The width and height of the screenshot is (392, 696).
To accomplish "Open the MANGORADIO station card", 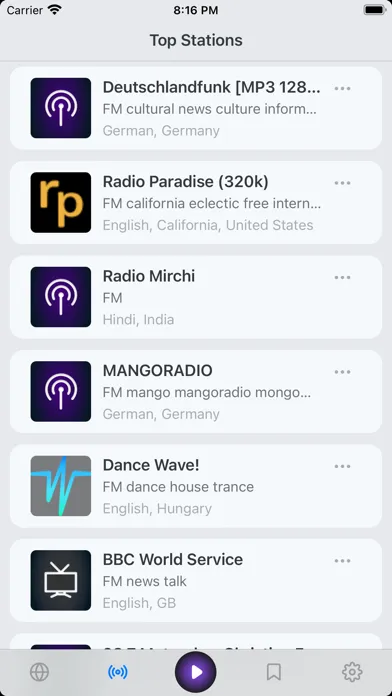I will click(x=196, y=392).
